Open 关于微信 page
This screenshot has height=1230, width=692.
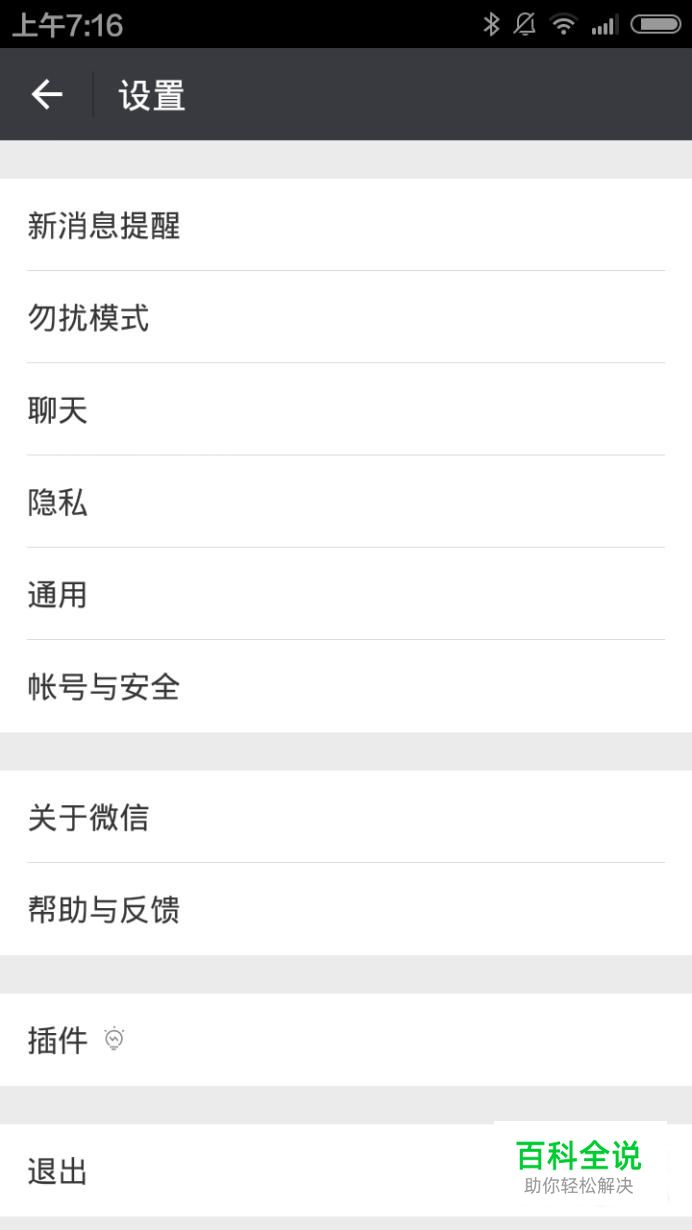pos(346,817)
